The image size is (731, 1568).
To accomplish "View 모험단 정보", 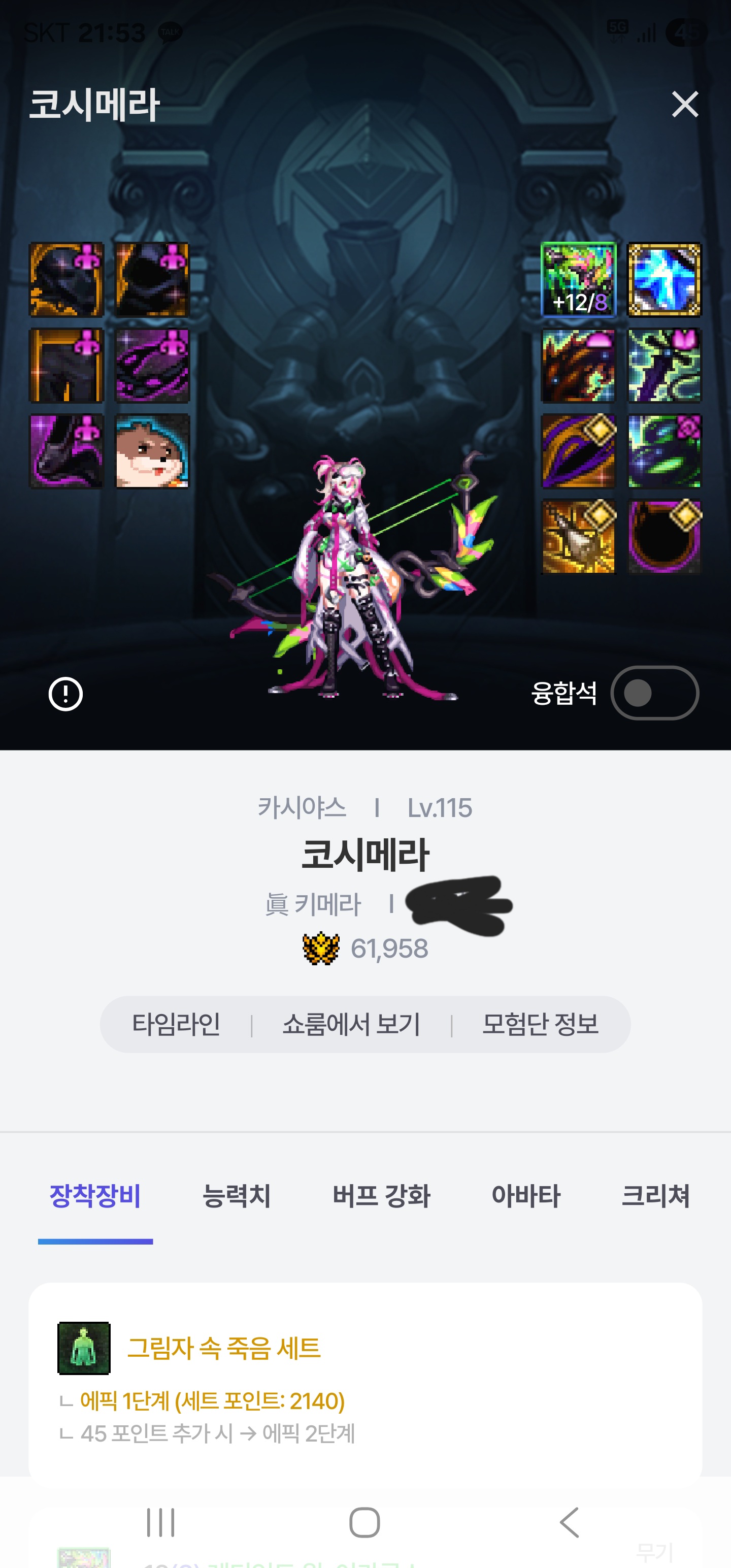I will click(x=540, y=1025).
